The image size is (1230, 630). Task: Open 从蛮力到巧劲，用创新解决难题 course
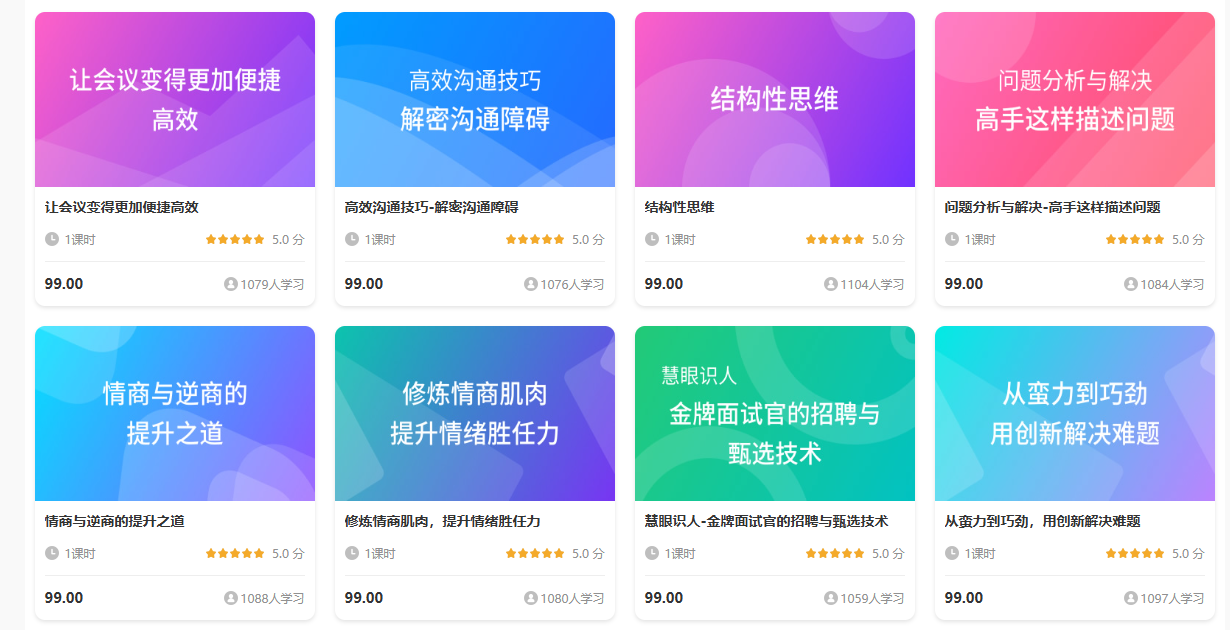[x=1075, y=413]
